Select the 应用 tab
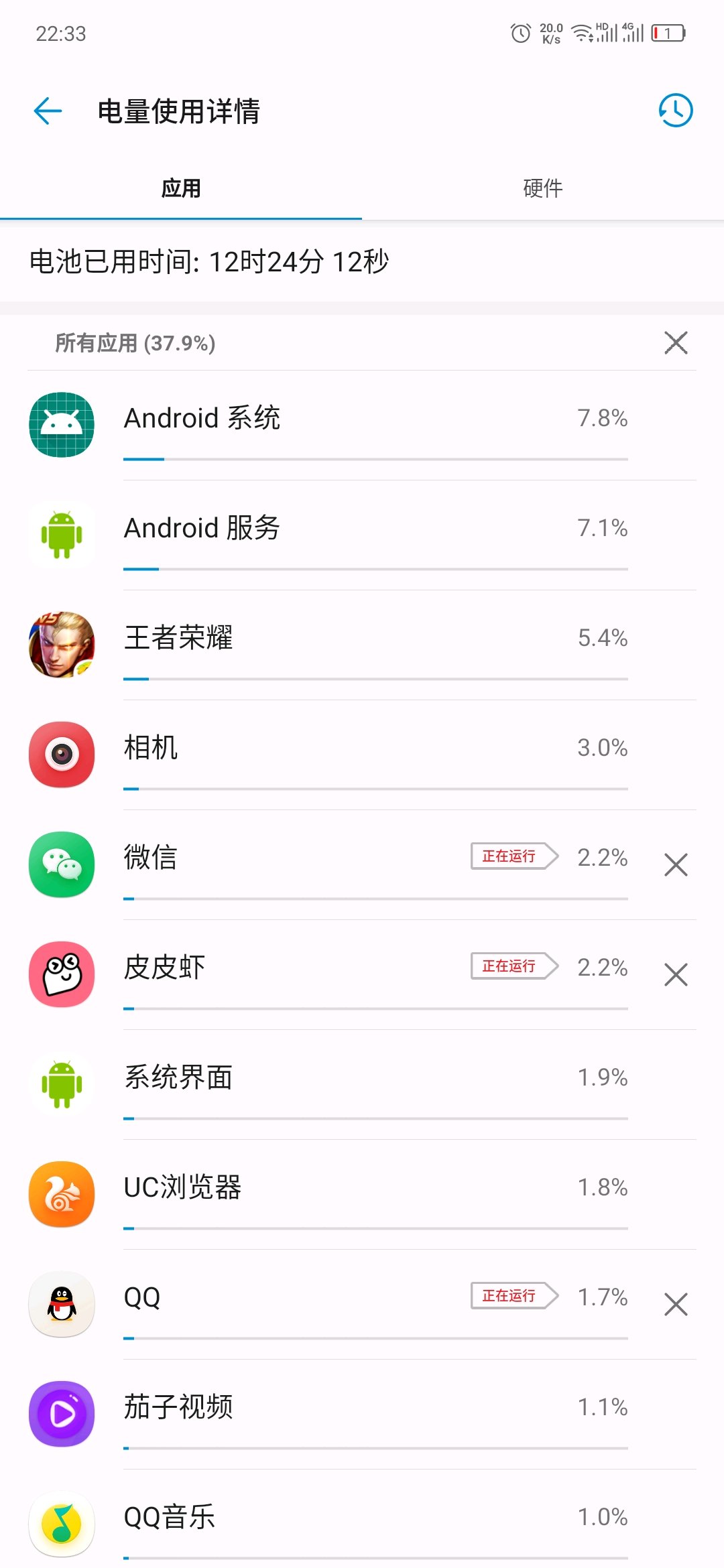 (x=181, y=188)
